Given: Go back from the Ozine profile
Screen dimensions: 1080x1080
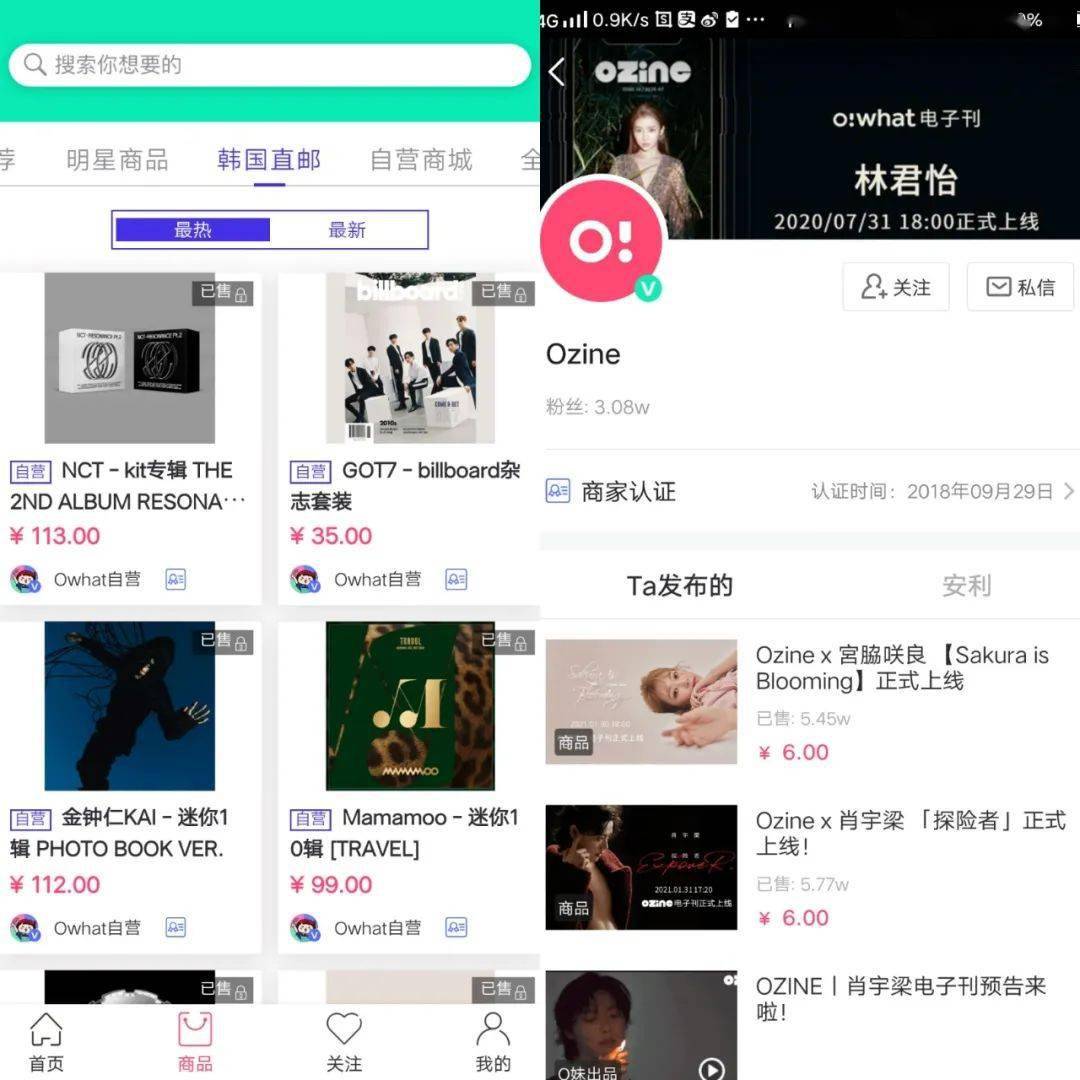Looking at the screenshot, I should pyautogui.click(x=558, y=72).
